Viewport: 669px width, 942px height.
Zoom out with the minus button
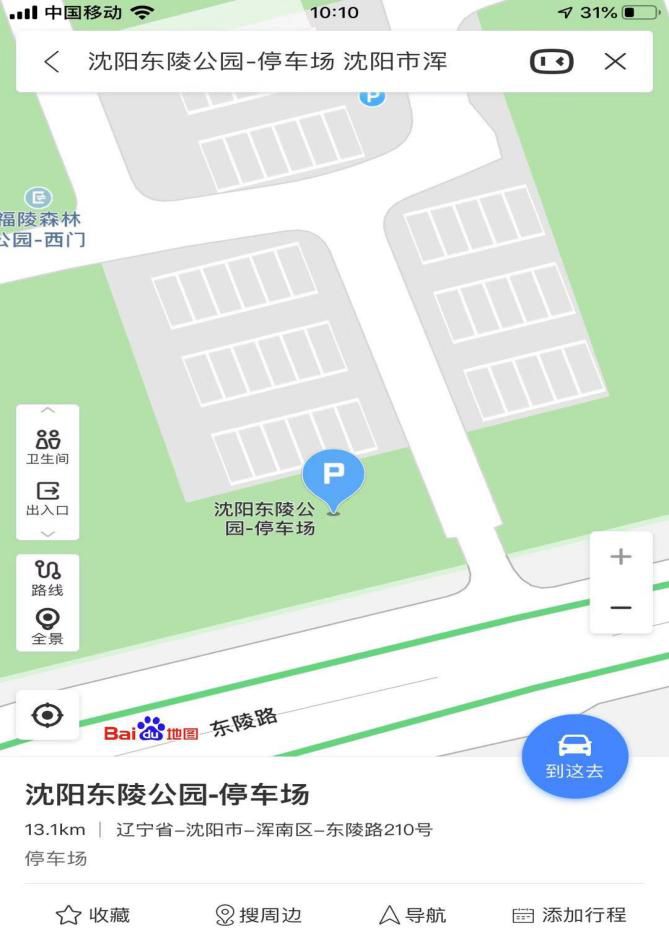pos(621,608)
